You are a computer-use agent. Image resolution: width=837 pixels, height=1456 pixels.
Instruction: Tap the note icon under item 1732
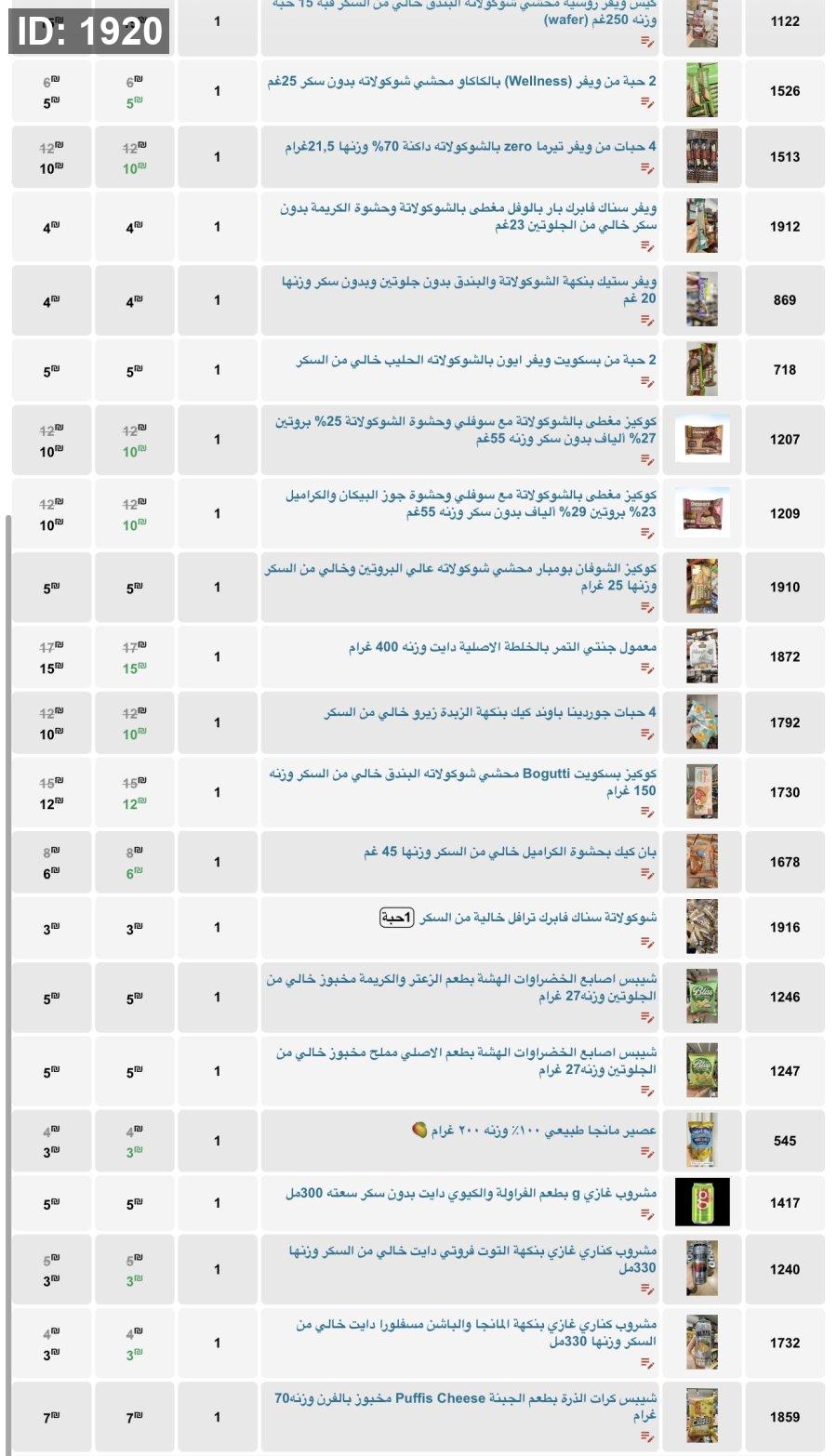pyautogui.click(x=647, y=1363)
